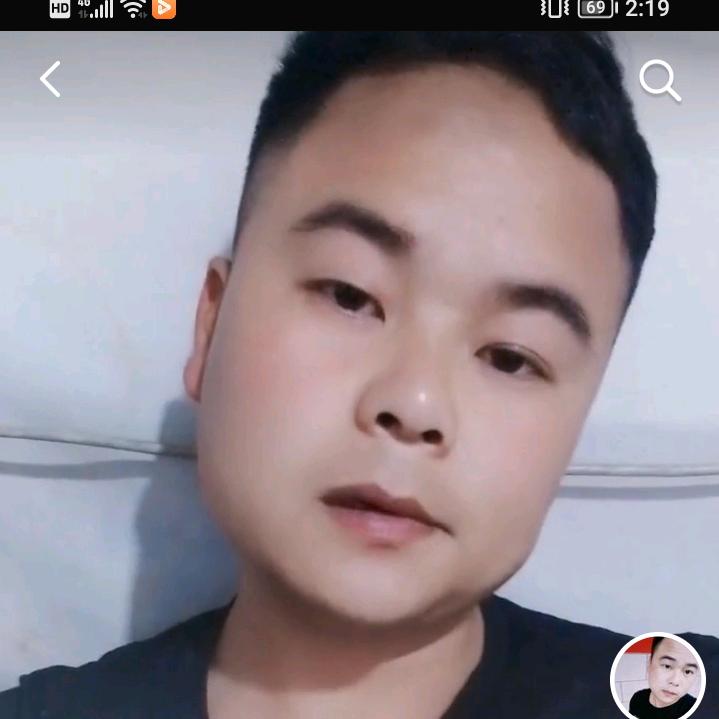This screenshot has height=719, width=719.
Task: Go back using the top-left arrow
Action: click(50, 79)
